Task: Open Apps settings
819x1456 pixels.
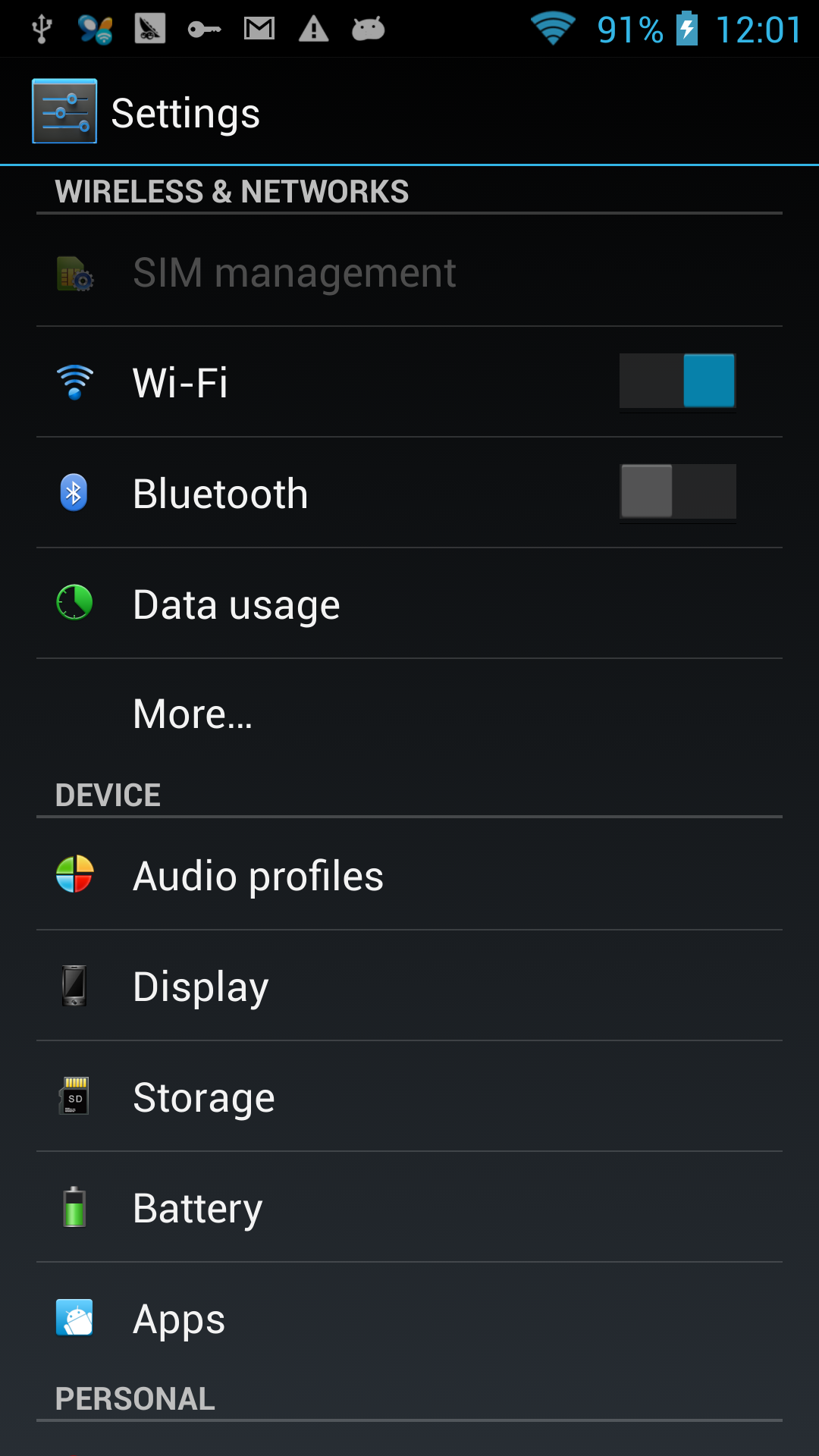Action: coord(409,1318)
